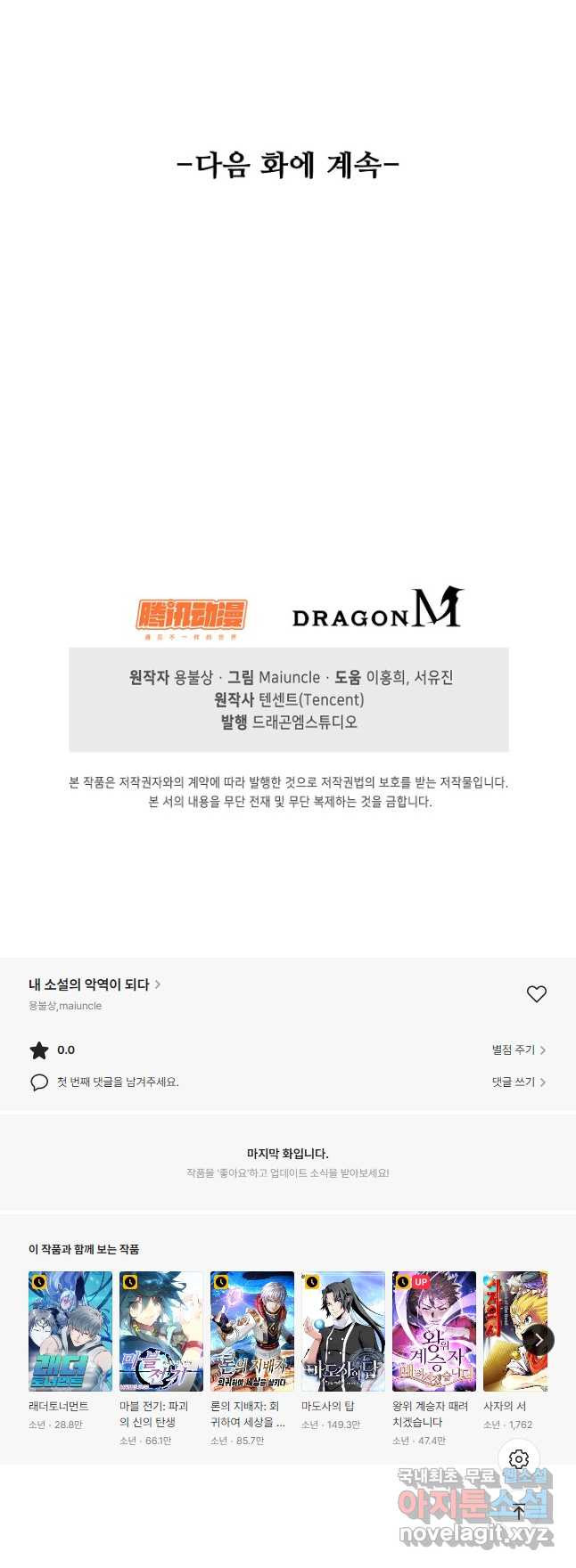The height and width of the screenshot is (1568, 576).
Task: Open the 내 소설의 악역이 되다 series page
Action: click(x=95, y=984)
